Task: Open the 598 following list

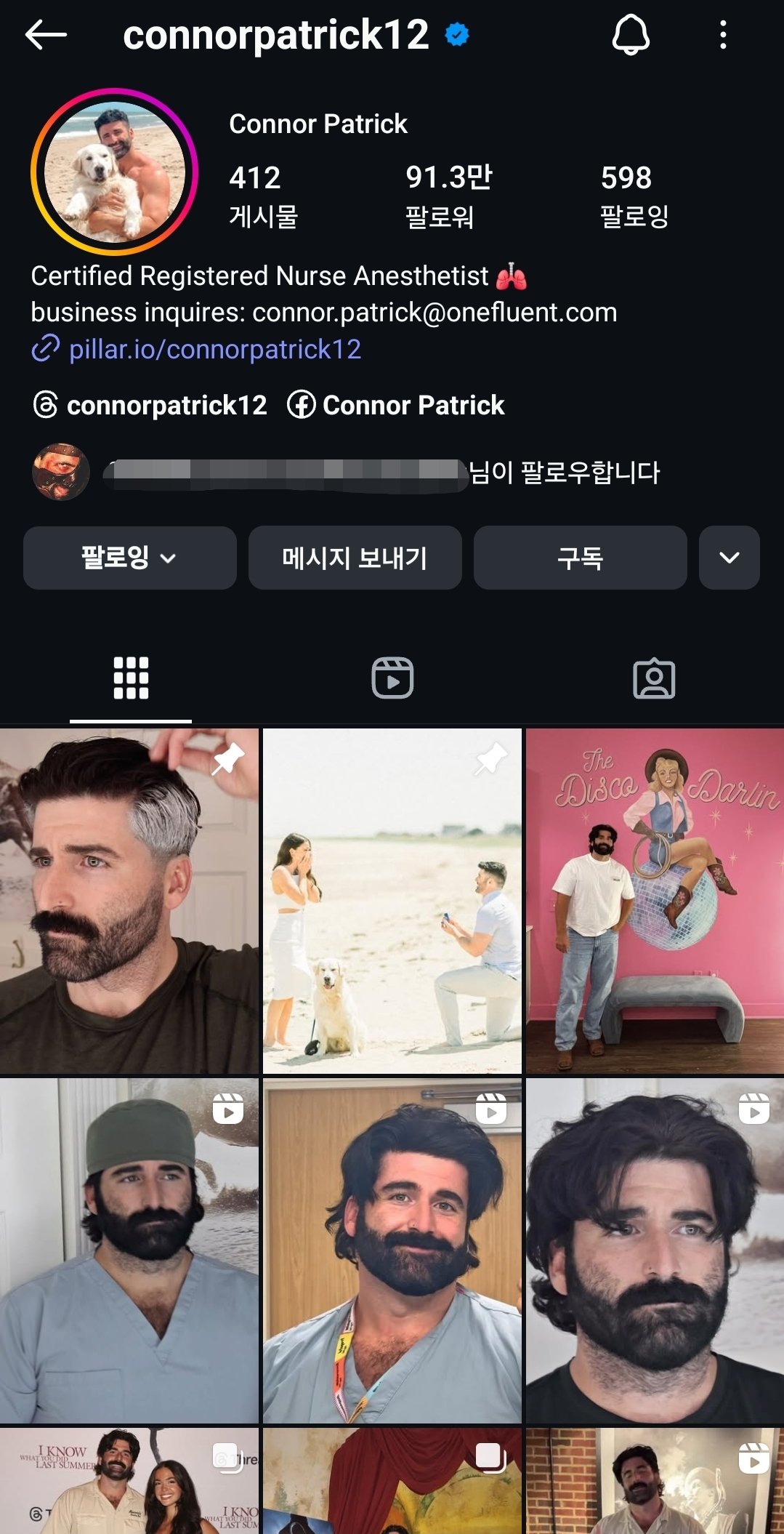Action: [634, 195]
